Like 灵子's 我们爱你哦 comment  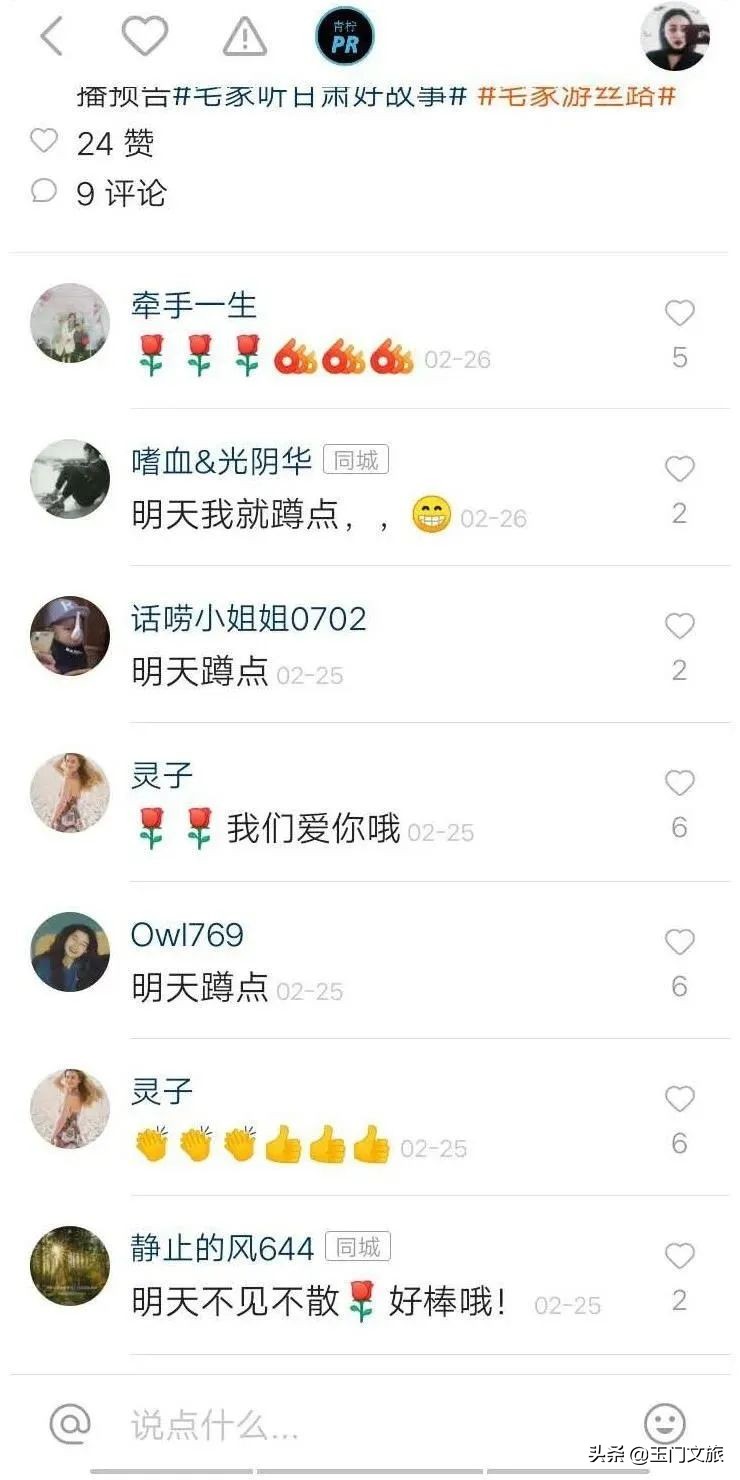pos(679,783)
